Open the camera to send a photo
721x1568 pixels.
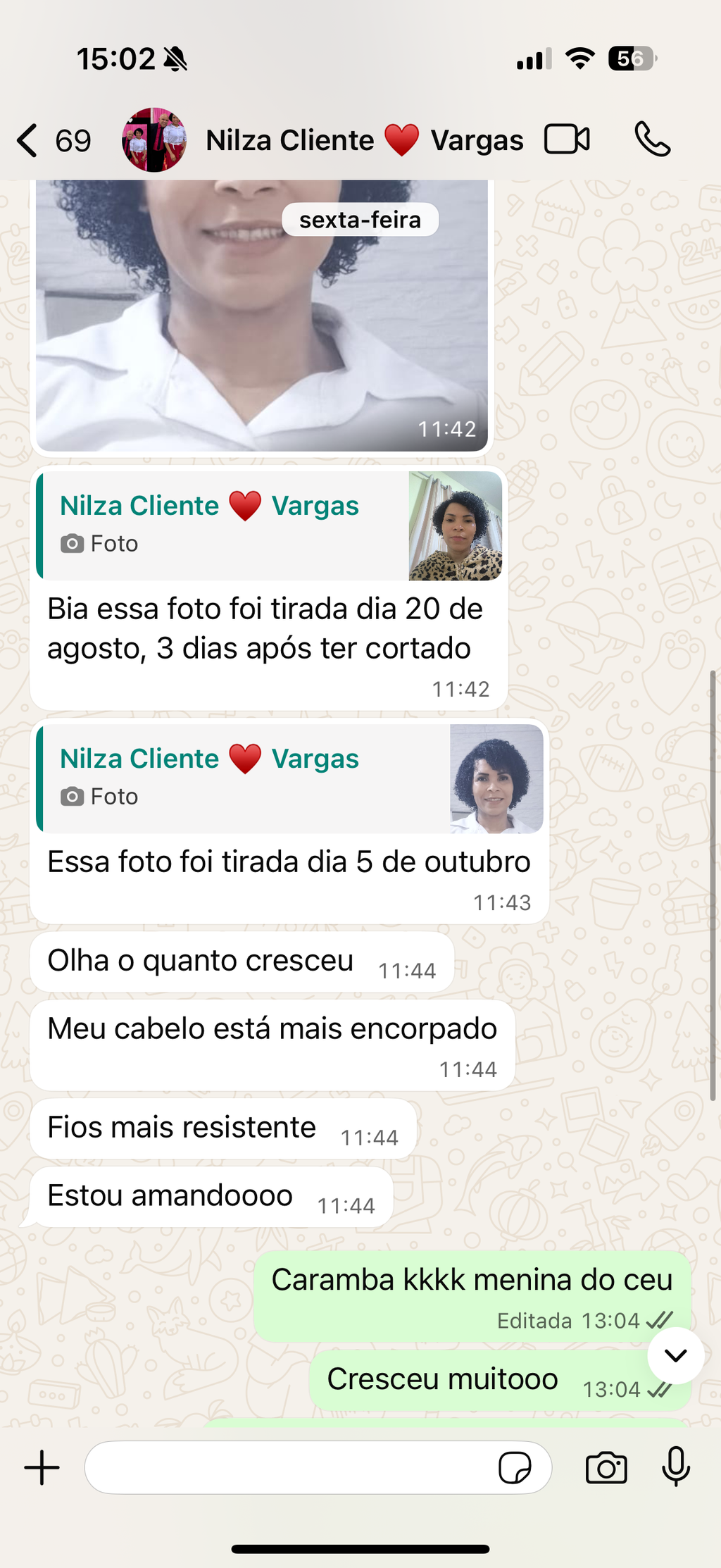pos(606,1468)
